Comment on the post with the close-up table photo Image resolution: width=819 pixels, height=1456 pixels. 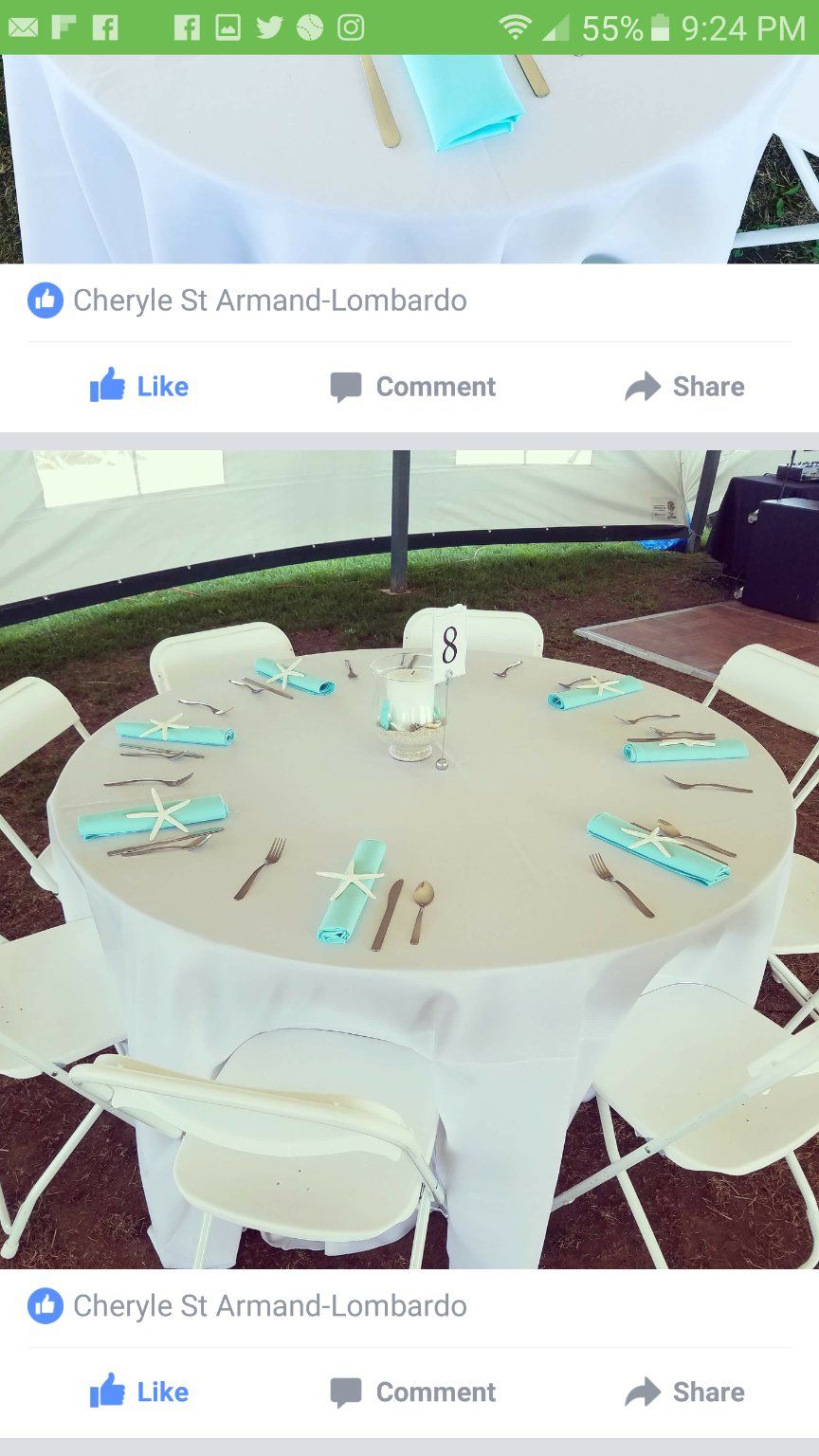pyautogui.click(x=412, y=387)
